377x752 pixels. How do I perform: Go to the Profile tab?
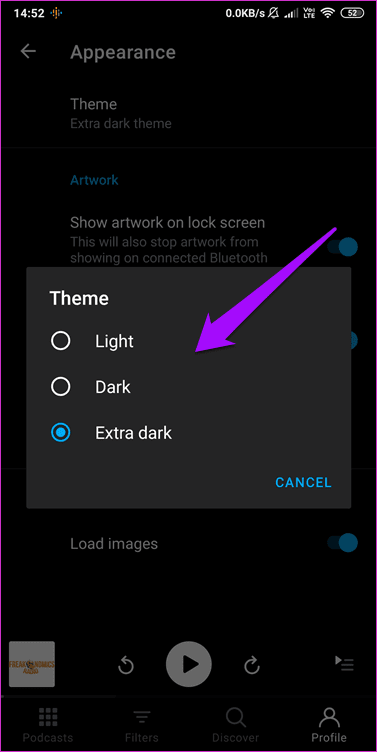coord(330,725)
